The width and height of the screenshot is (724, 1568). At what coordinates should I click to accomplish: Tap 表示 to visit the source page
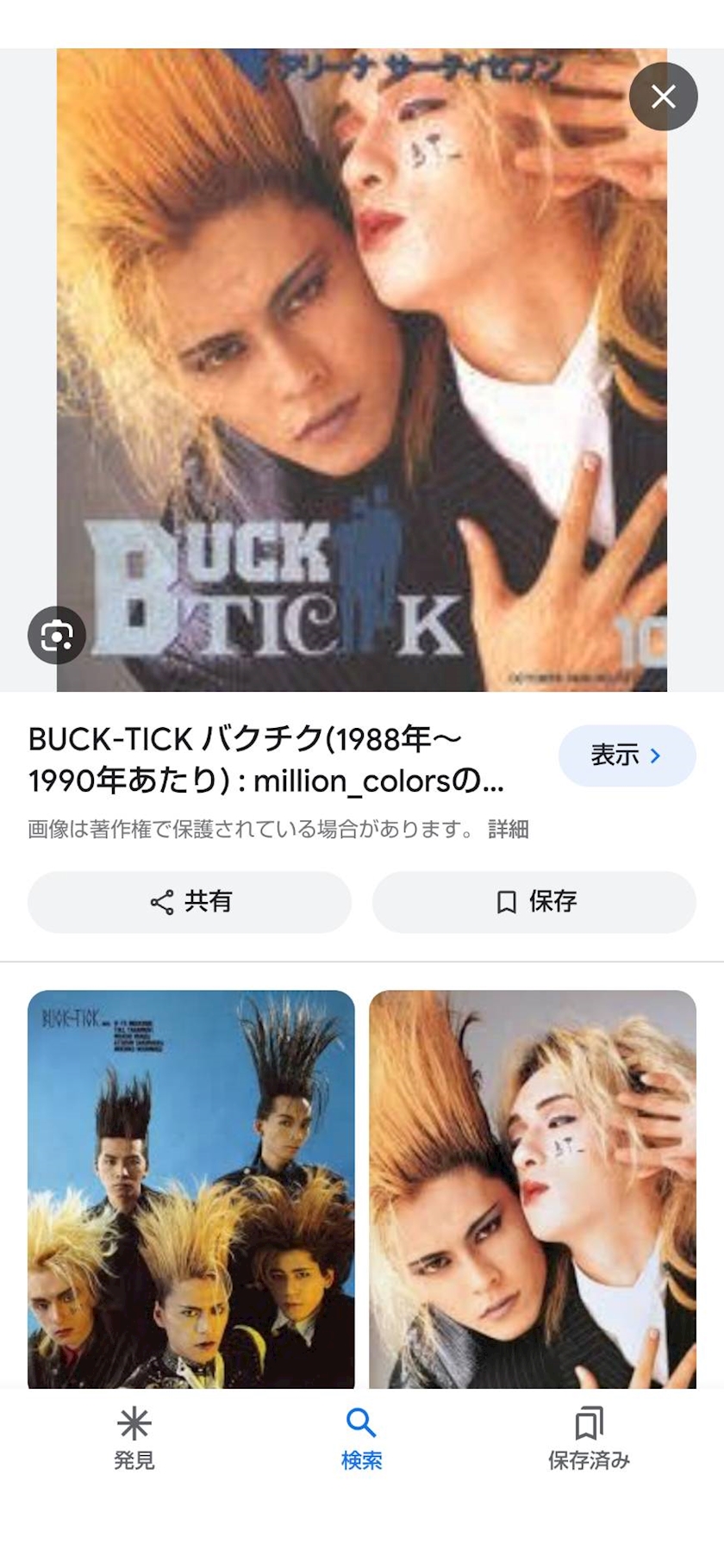coord(627,756)
